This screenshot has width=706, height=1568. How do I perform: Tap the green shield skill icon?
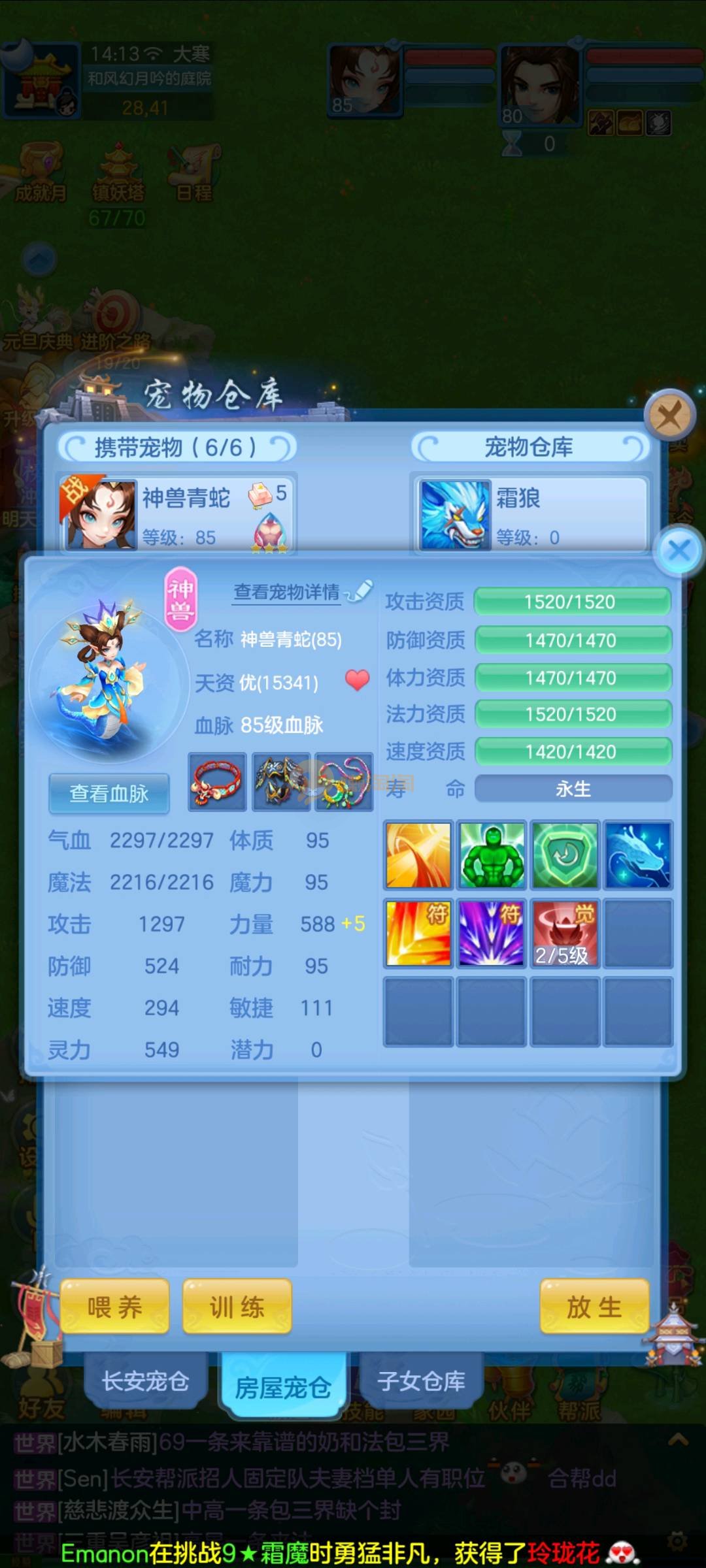(x=565, y=855)
